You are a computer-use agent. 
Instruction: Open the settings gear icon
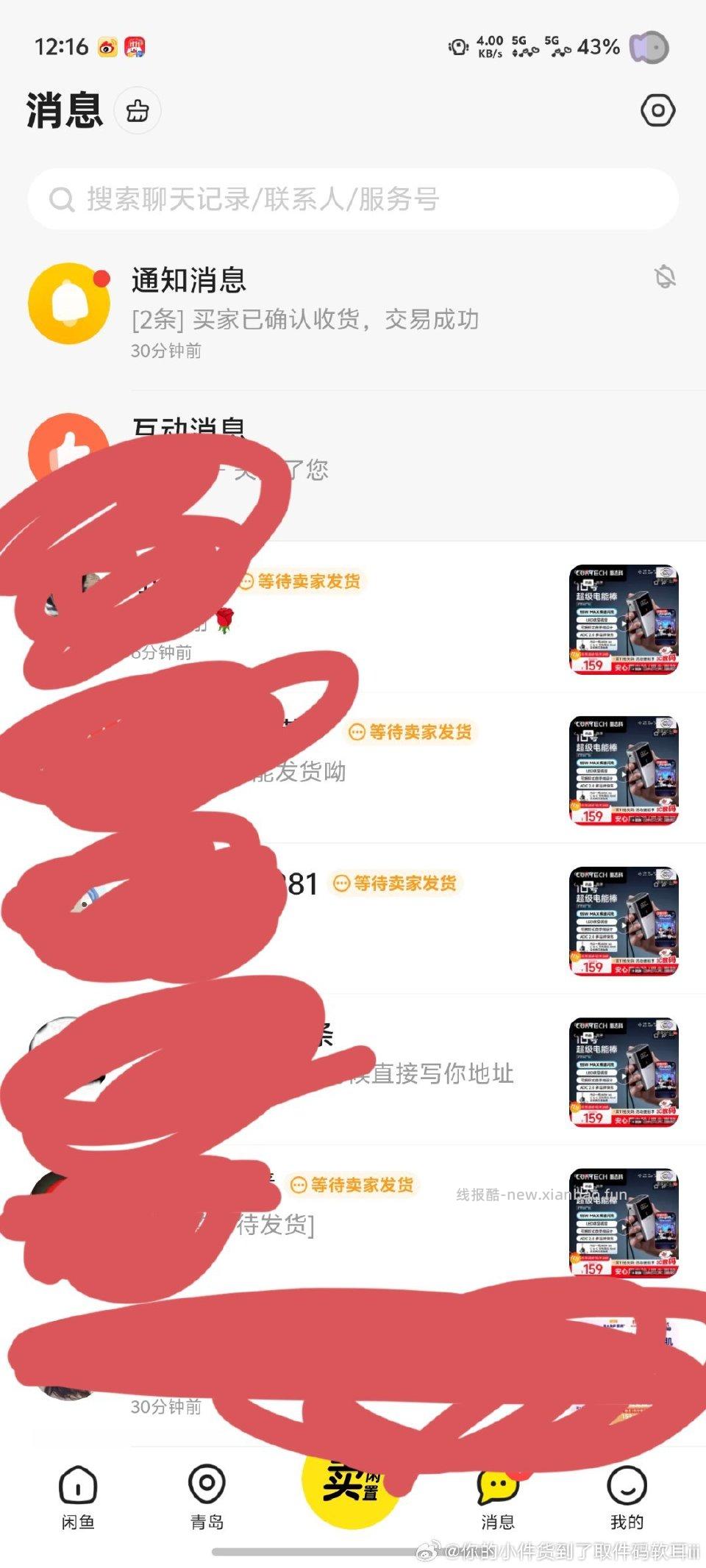pos(658,110)
